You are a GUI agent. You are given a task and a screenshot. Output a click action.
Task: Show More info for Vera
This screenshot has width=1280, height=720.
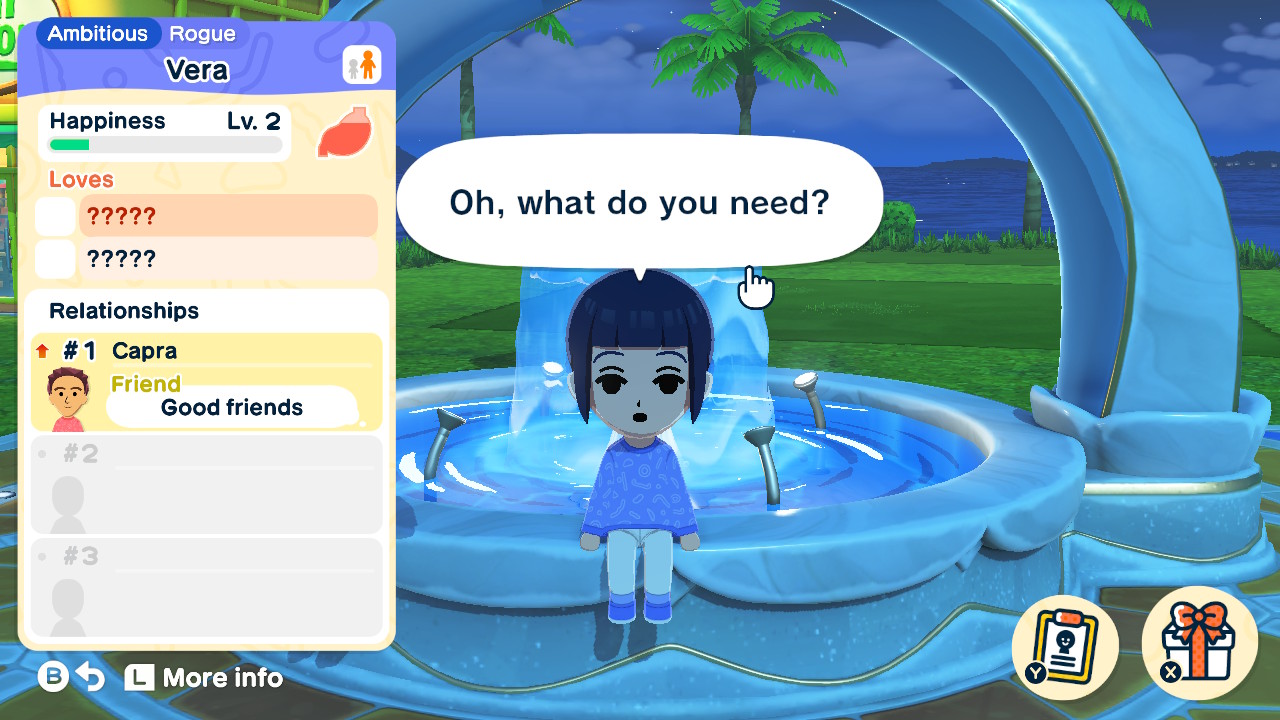pyautogui.click(x=204, y=678)
